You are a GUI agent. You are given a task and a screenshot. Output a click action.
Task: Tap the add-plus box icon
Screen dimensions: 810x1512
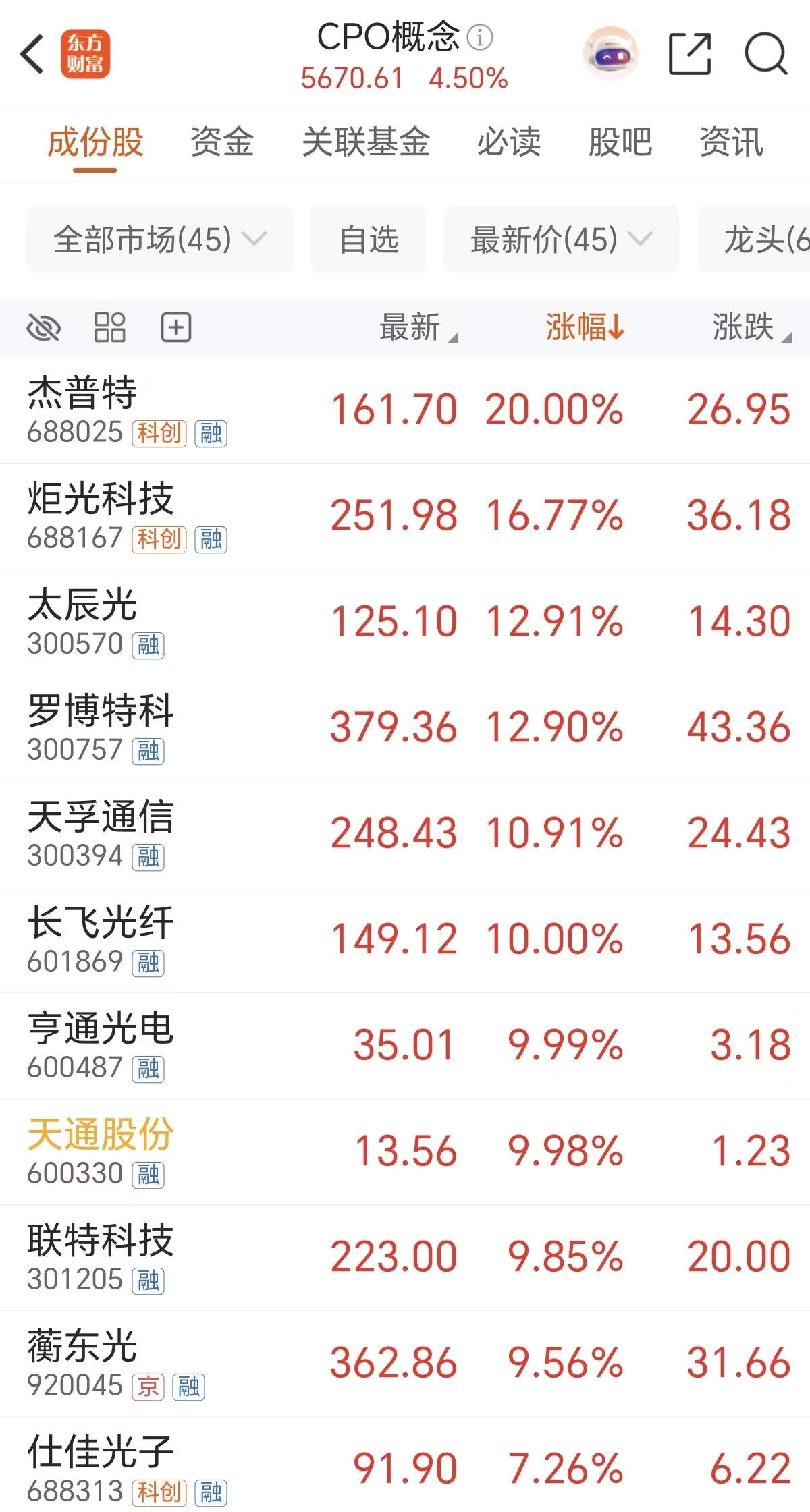point(176,328)
